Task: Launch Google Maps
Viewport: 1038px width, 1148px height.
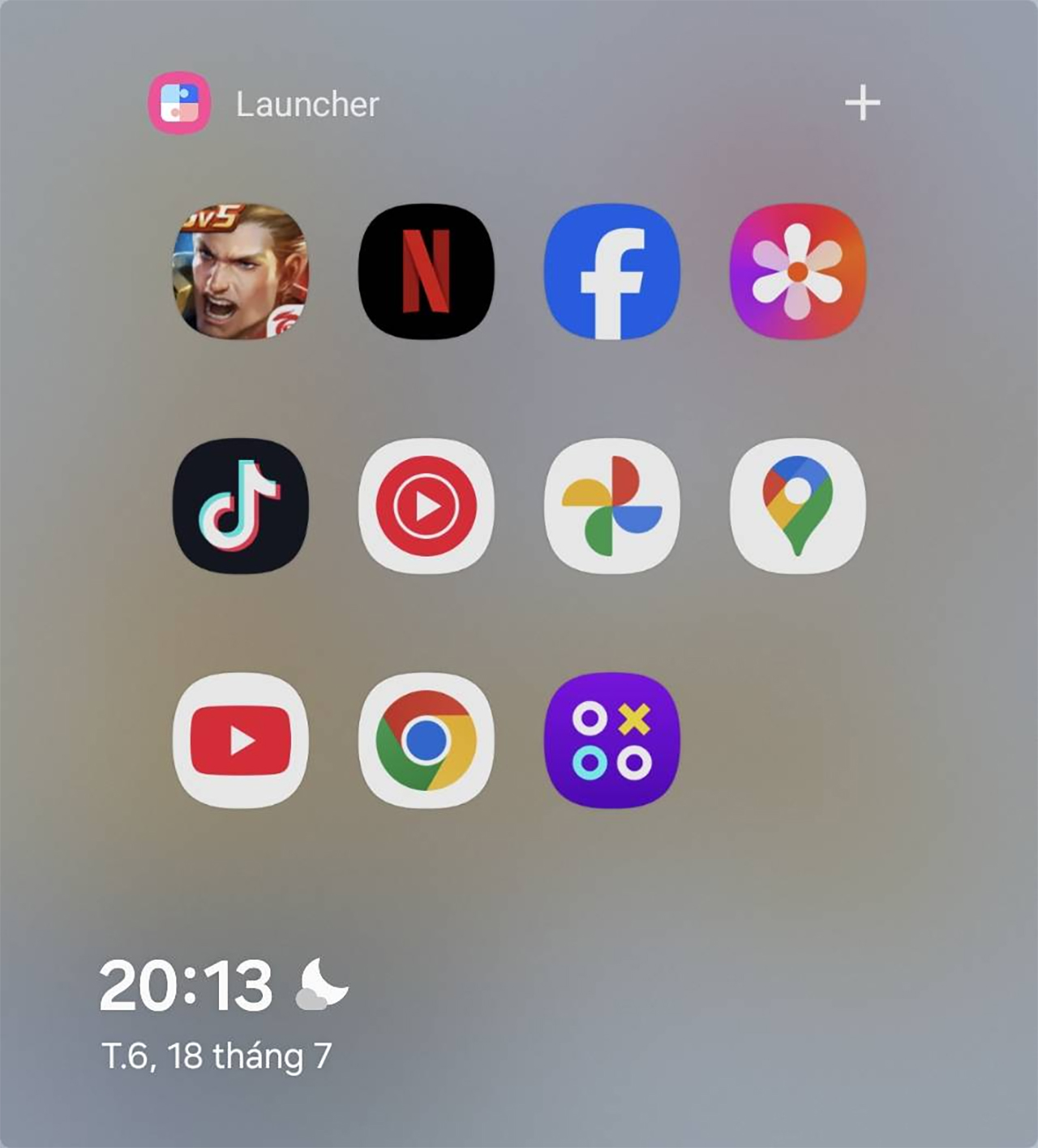Action: coord(798,506)
